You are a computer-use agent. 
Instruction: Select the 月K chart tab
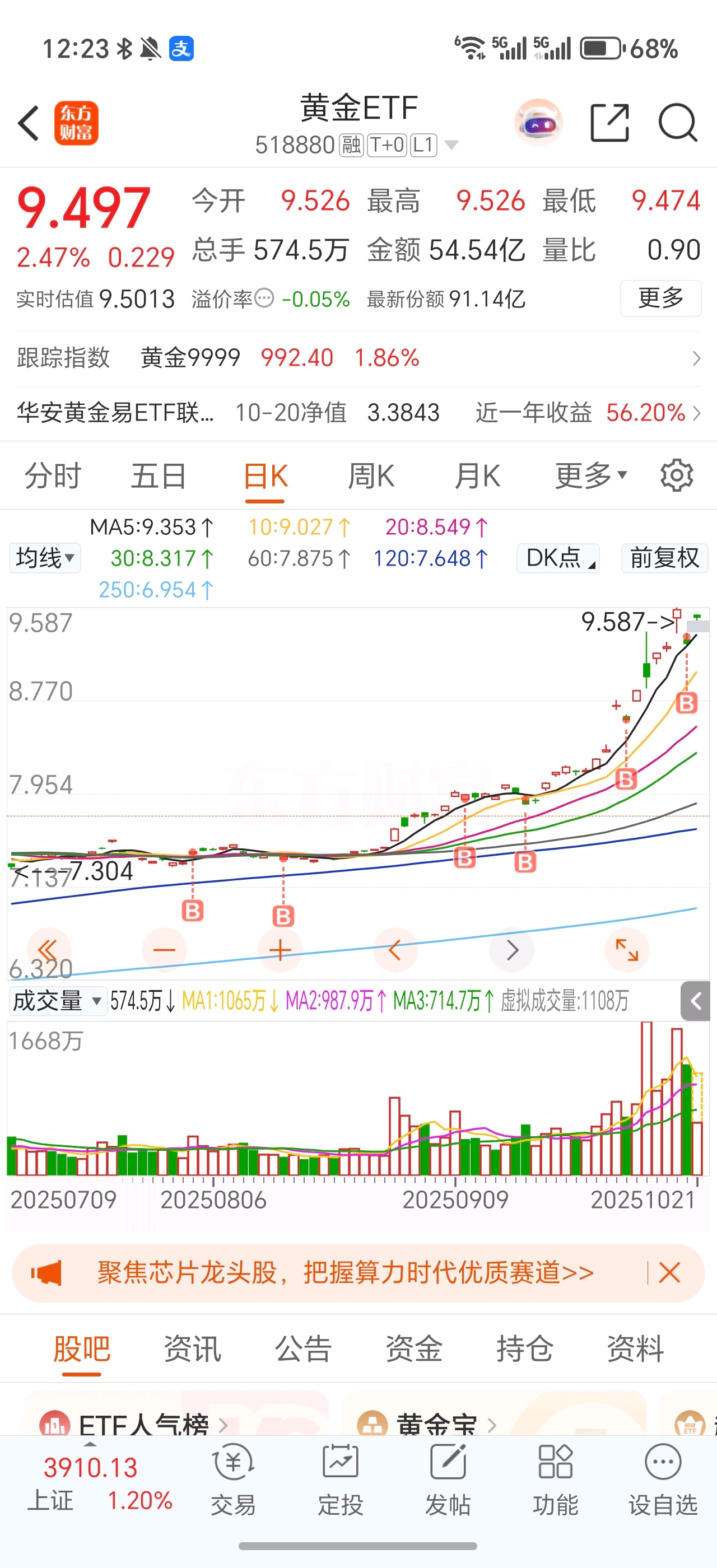click(477, 476)
